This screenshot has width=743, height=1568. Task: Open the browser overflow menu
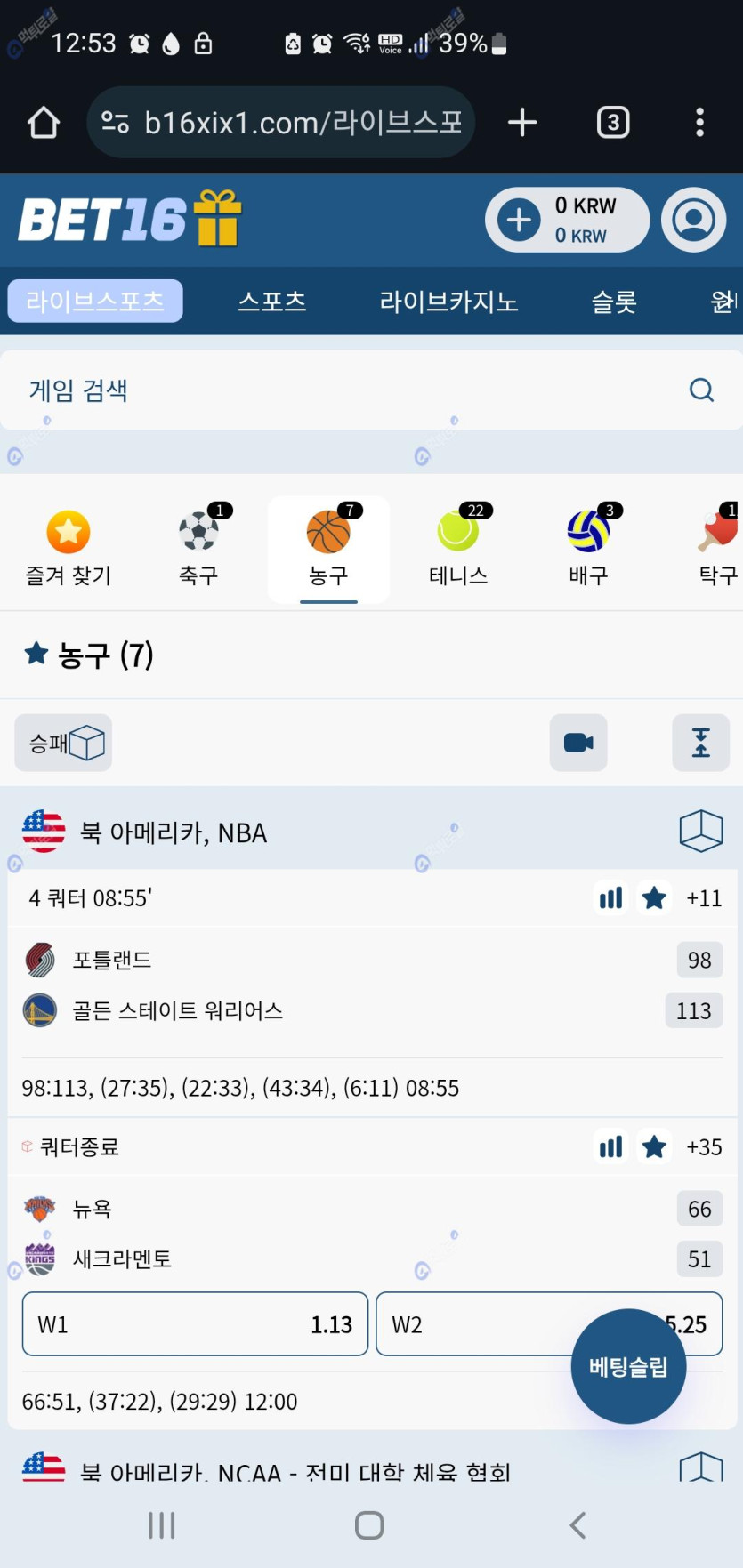click(699, 123)
